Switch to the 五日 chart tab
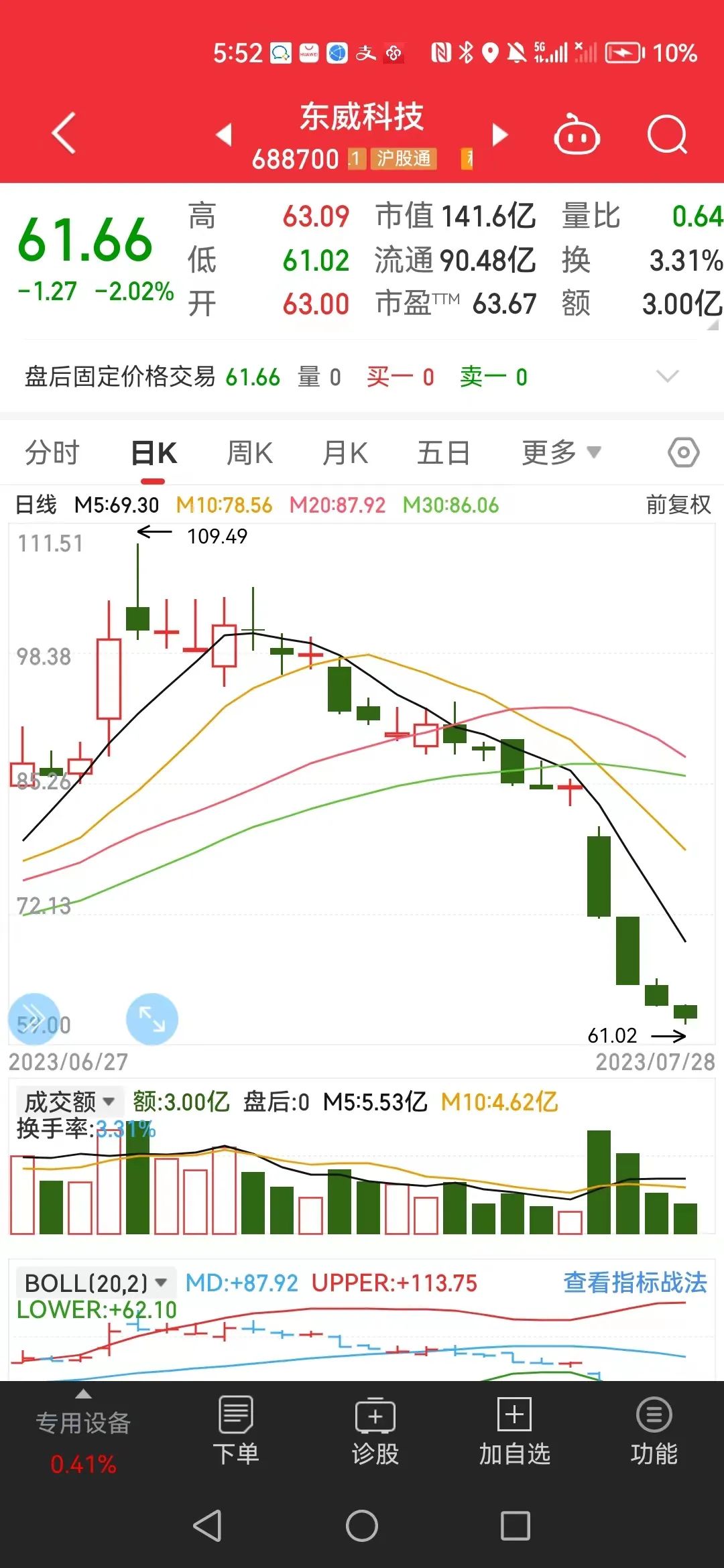724x1568 pixels. point(443,454)
